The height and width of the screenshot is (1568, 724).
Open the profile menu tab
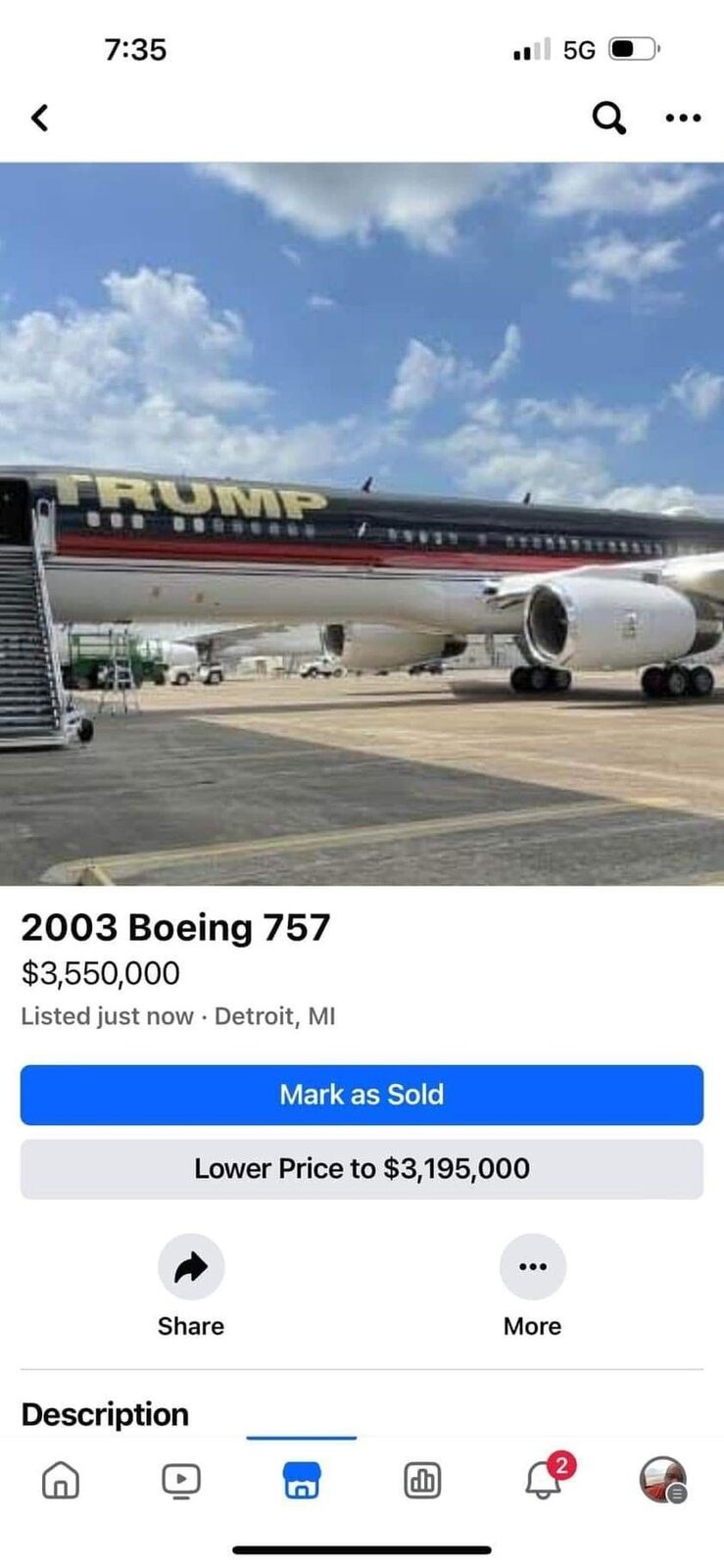click(x=663, y=1480)
